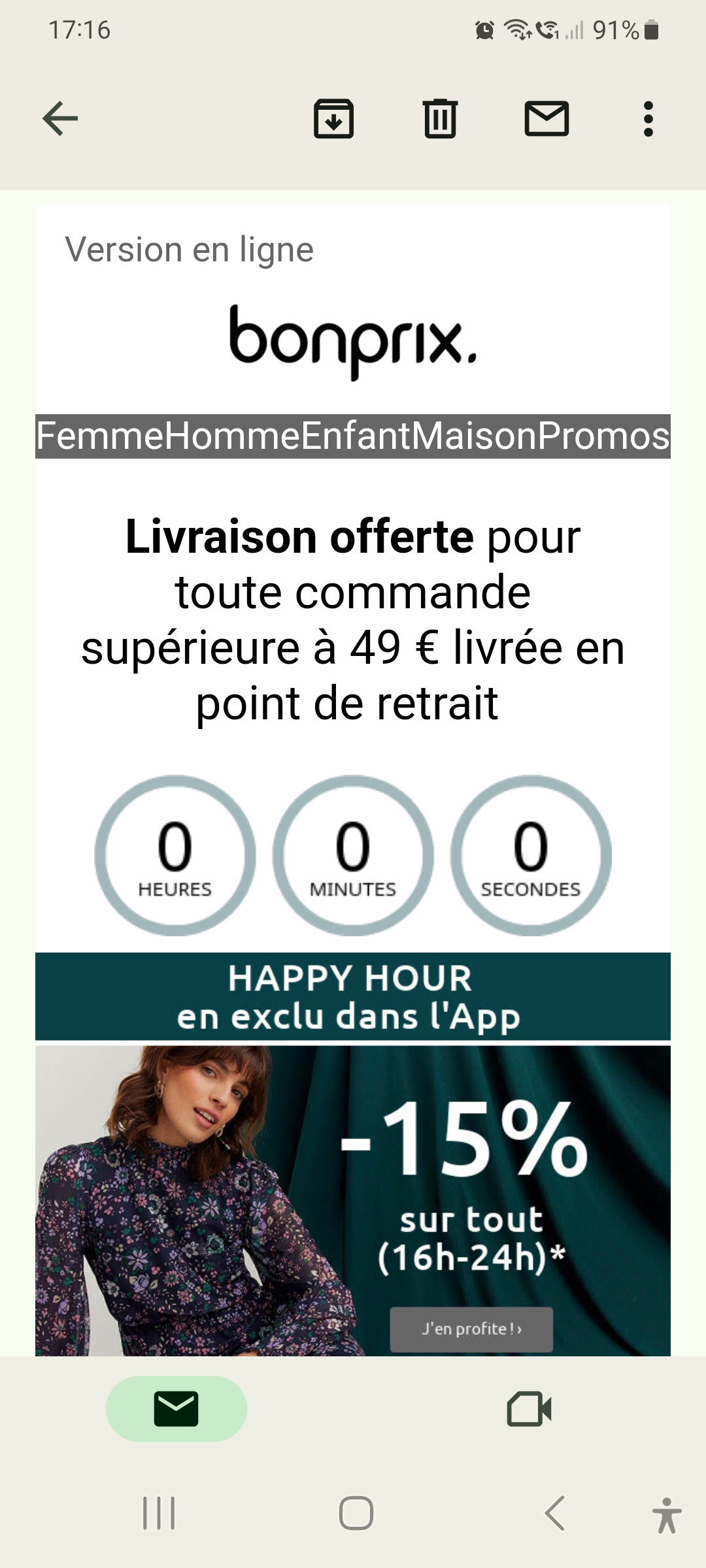The width and height of the screenshot is (706, 1568).
Task: Mark the email as unread
Action: pyautogui.click(x=546, y=119)
